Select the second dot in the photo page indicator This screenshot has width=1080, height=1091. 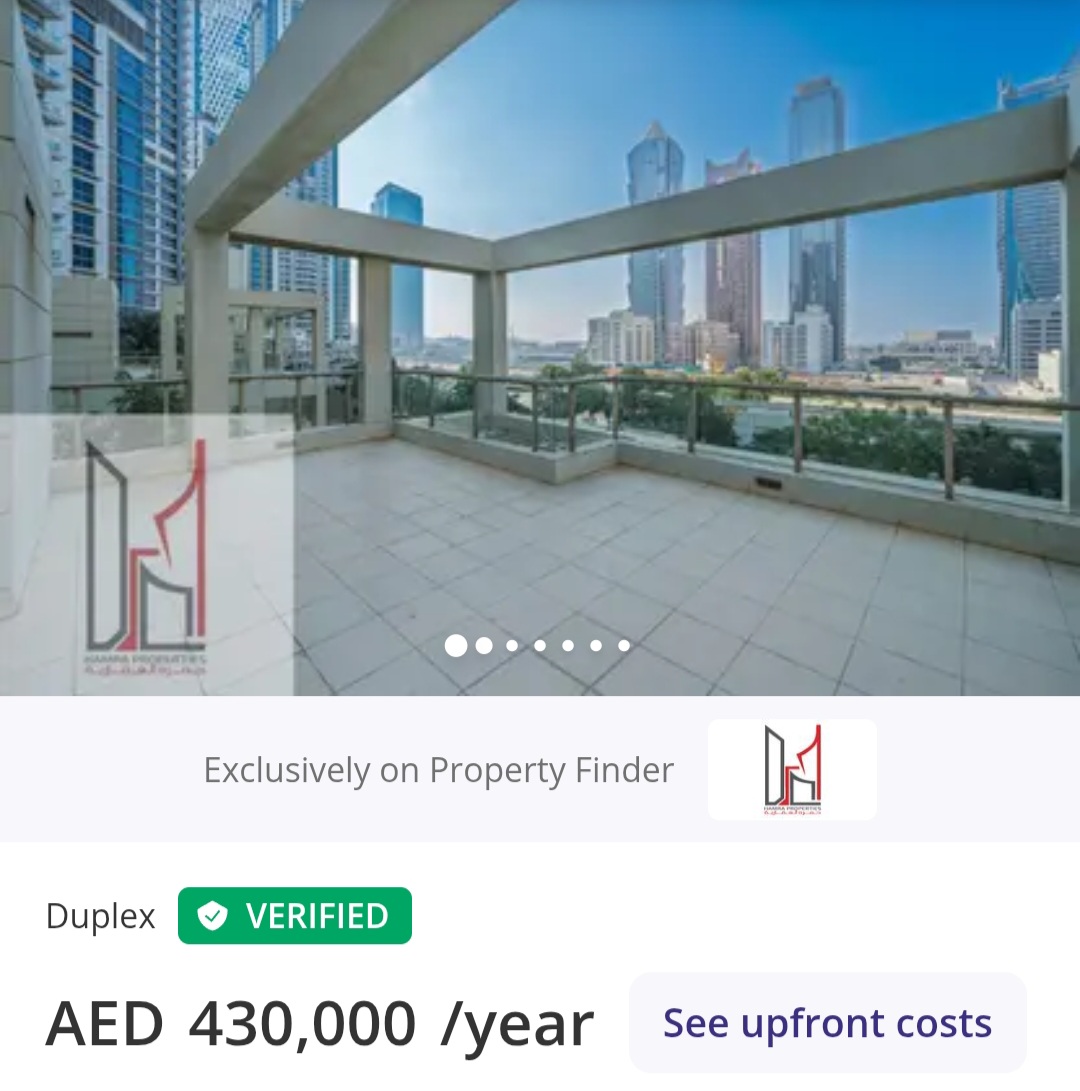(x=484, y=646)
